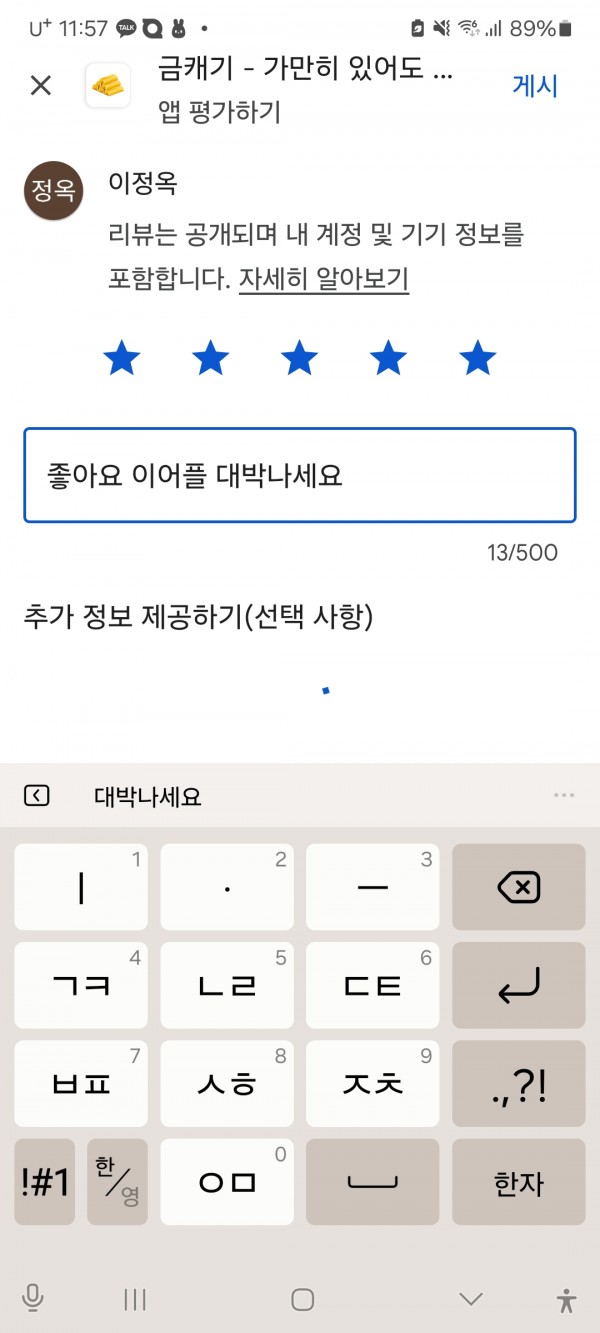Collapse the keyboard suggestion back arrow
Image resolution: width=600 pixels, height=1333 pixels.
pyautogui.click(x=37, y=796)
